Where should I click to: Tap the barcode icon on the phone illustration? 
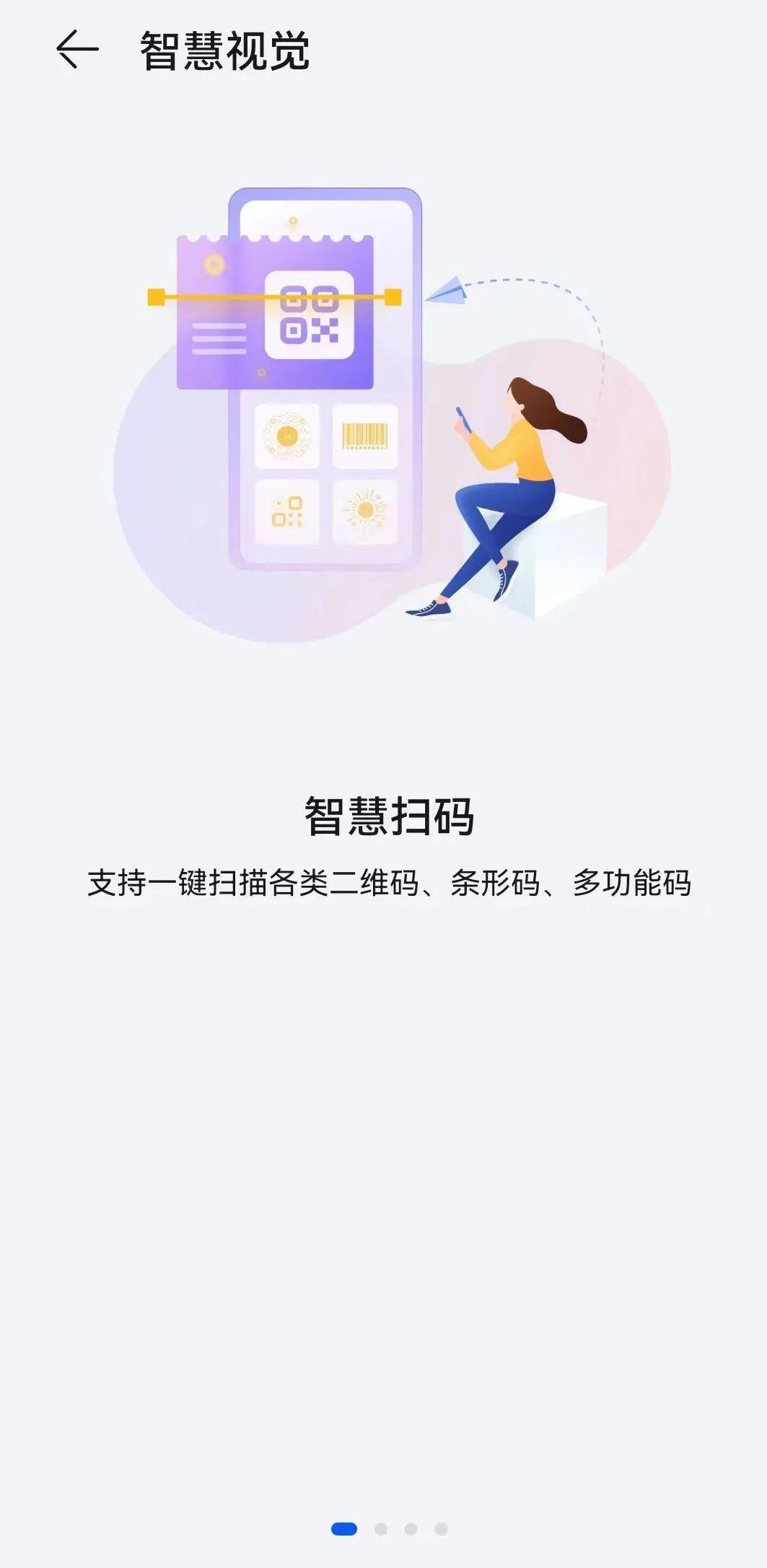(364, 434)
